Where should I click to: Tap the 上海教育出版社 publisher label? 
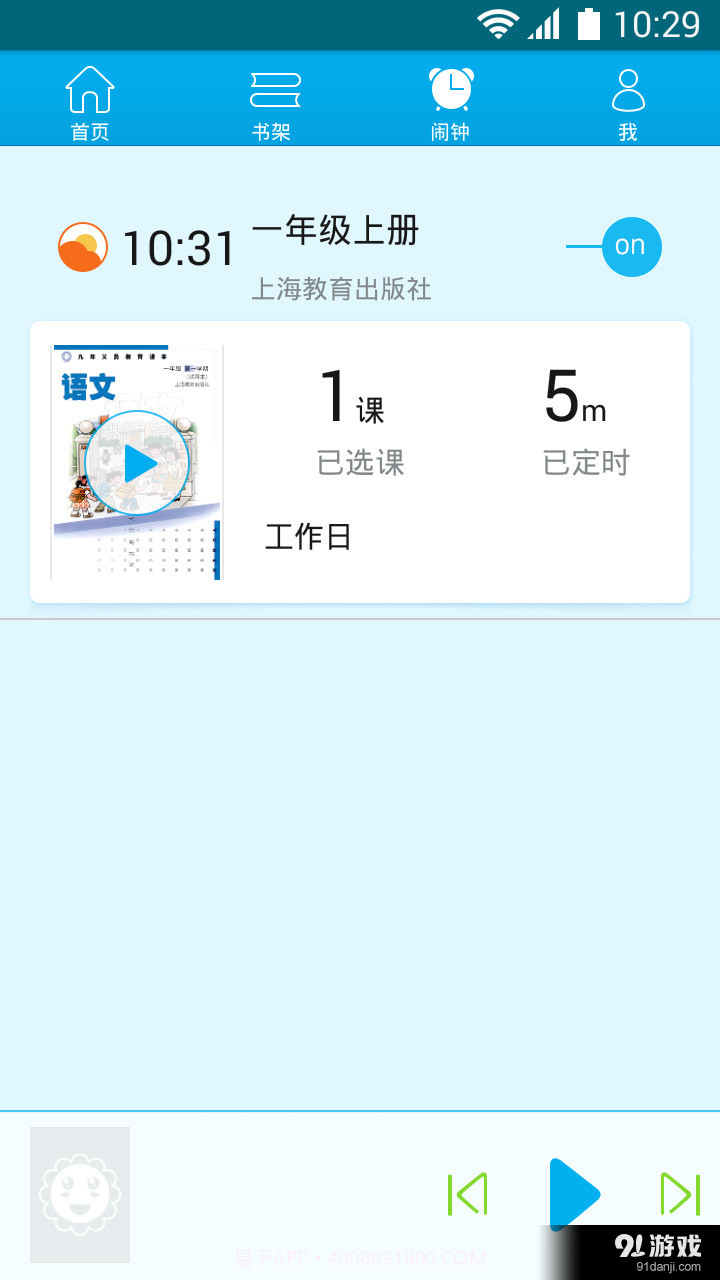342,290
